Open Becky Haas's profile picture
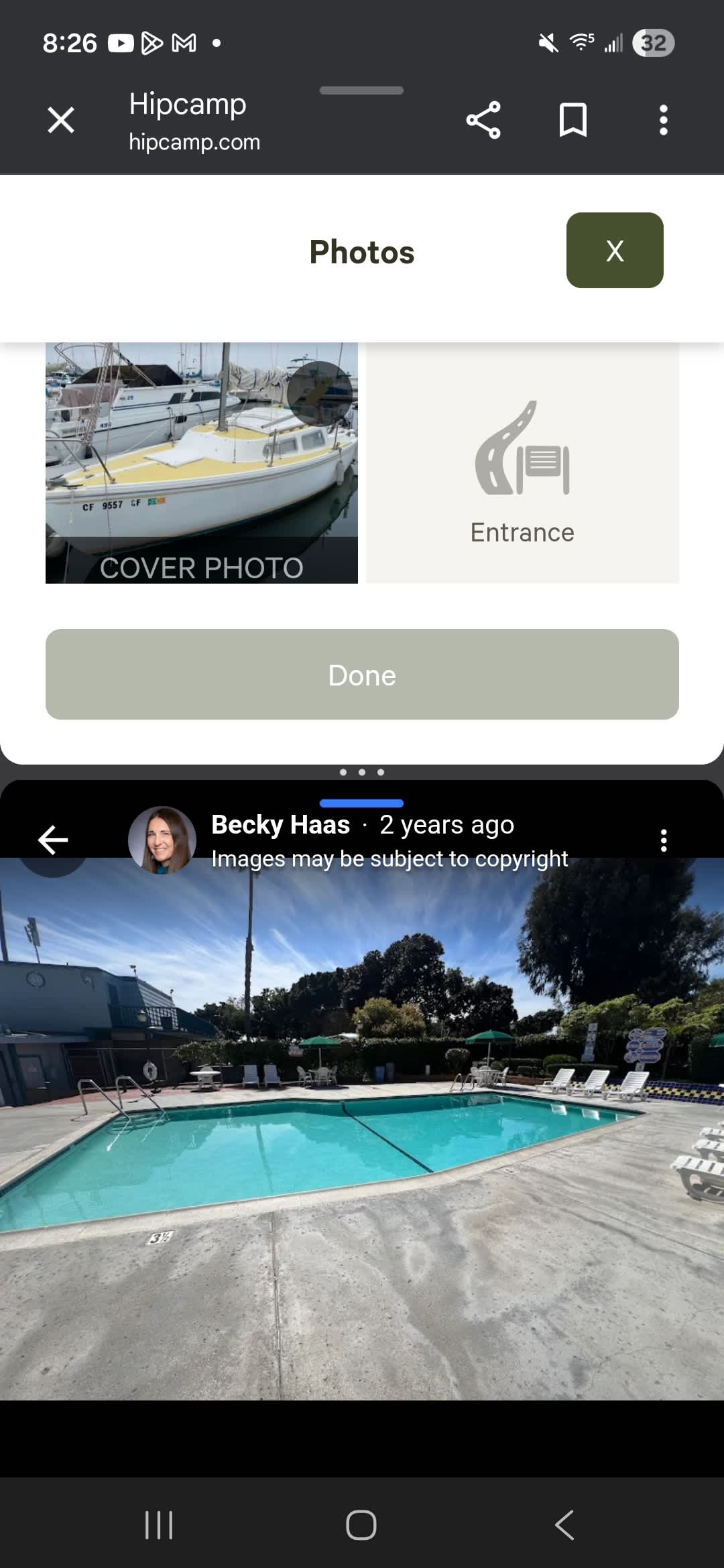 tap(162, 840)
